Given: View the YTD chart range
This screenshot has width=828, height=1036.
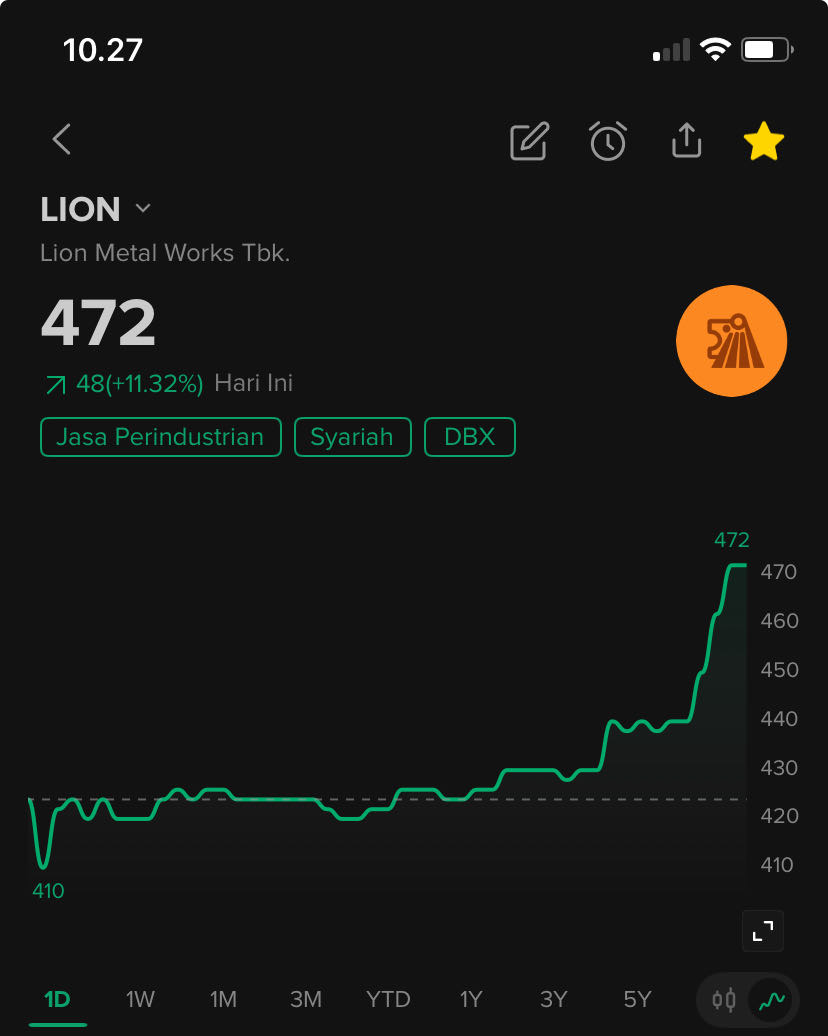Looking at the screenshot, I should click(388, 999).
